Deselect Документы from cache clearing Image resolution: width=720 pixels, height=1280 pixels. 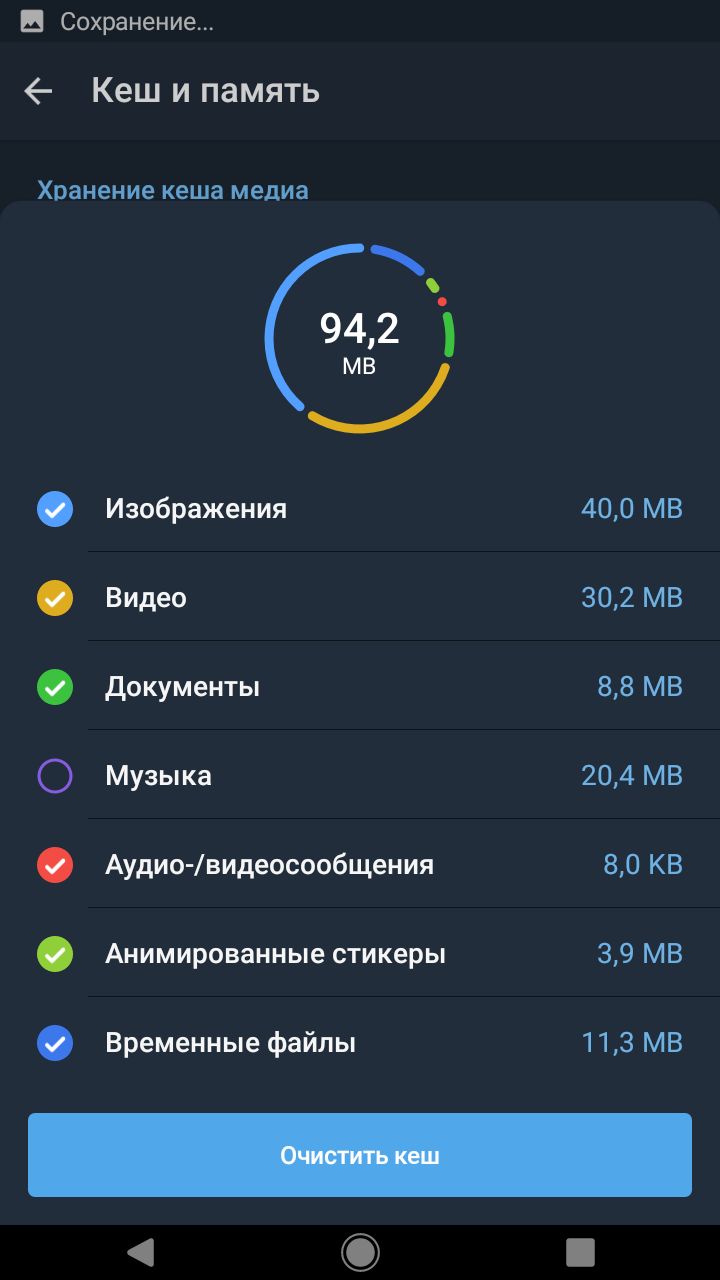[55, 687]
